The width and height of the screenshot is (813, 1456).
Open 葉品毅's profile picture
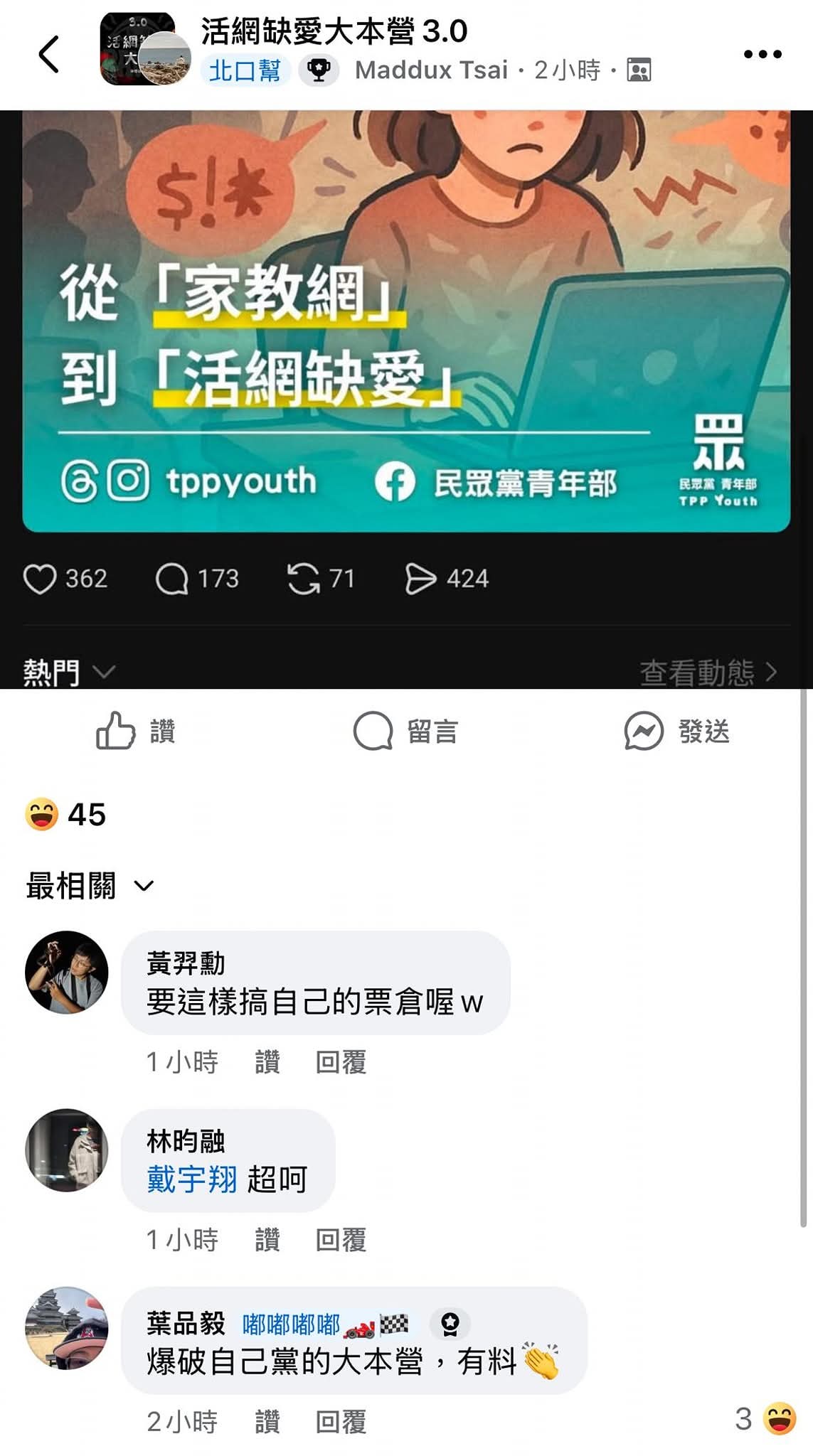click(67, 1328)
